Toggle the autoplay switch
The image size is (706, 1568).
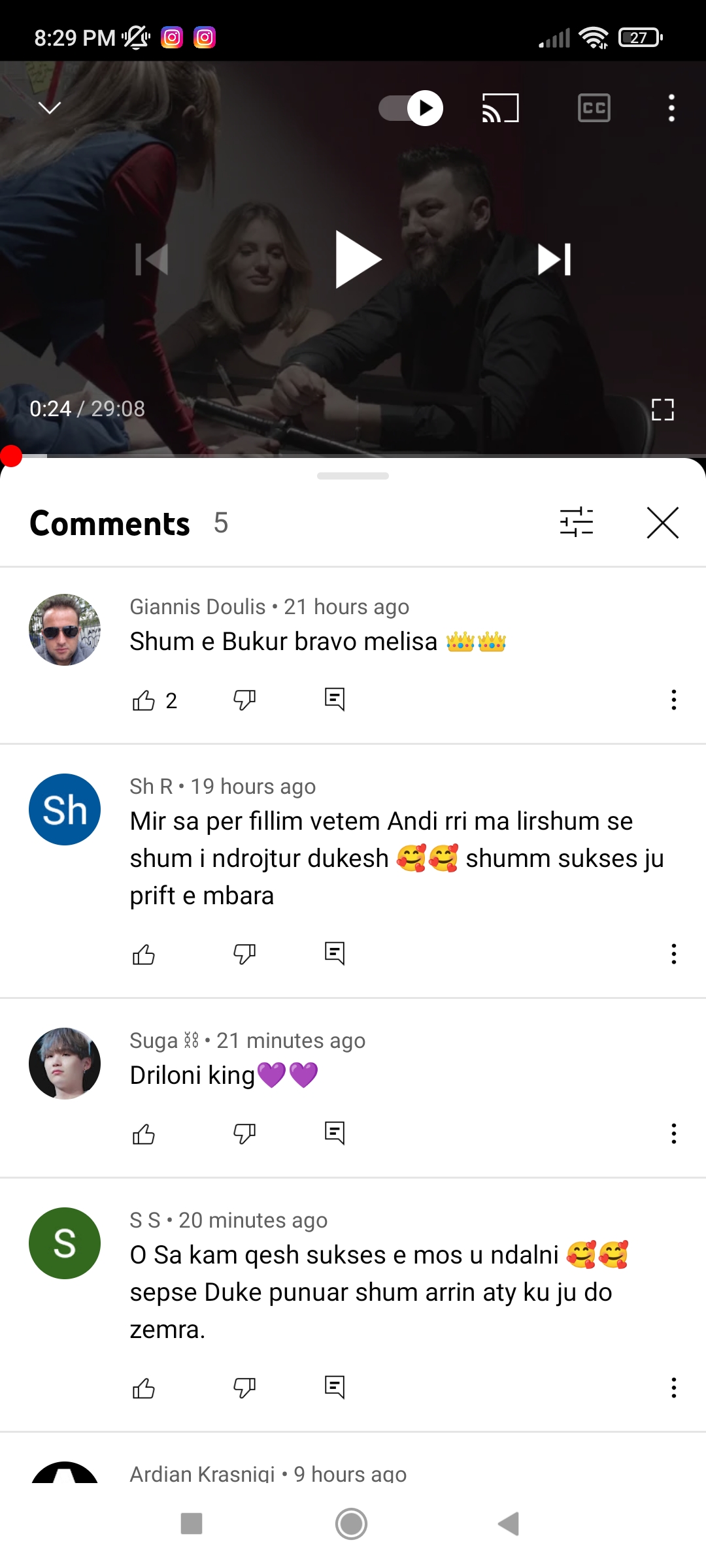pyautogui.click(x=411, y=108)
